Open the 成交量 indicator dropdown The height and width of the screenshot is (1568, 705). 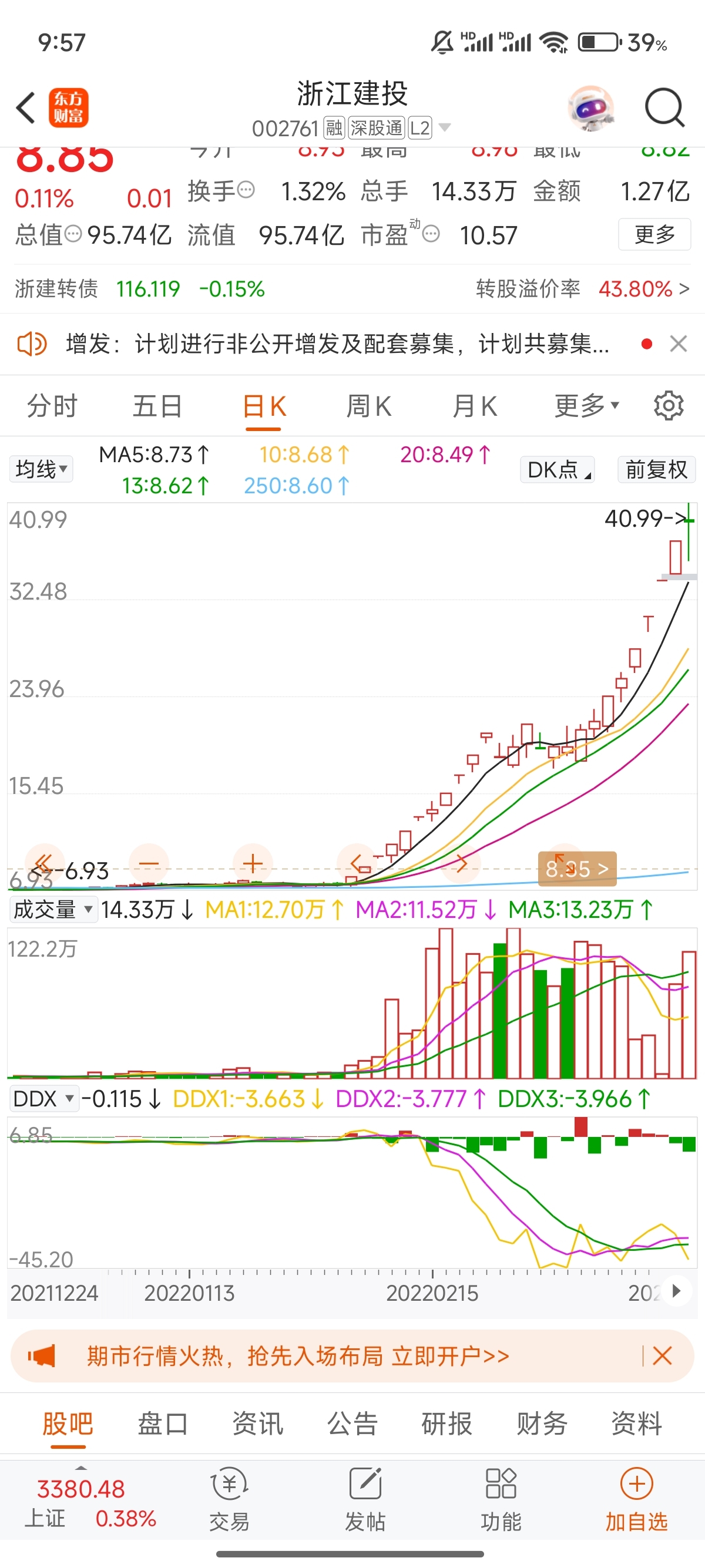point(53,910)
